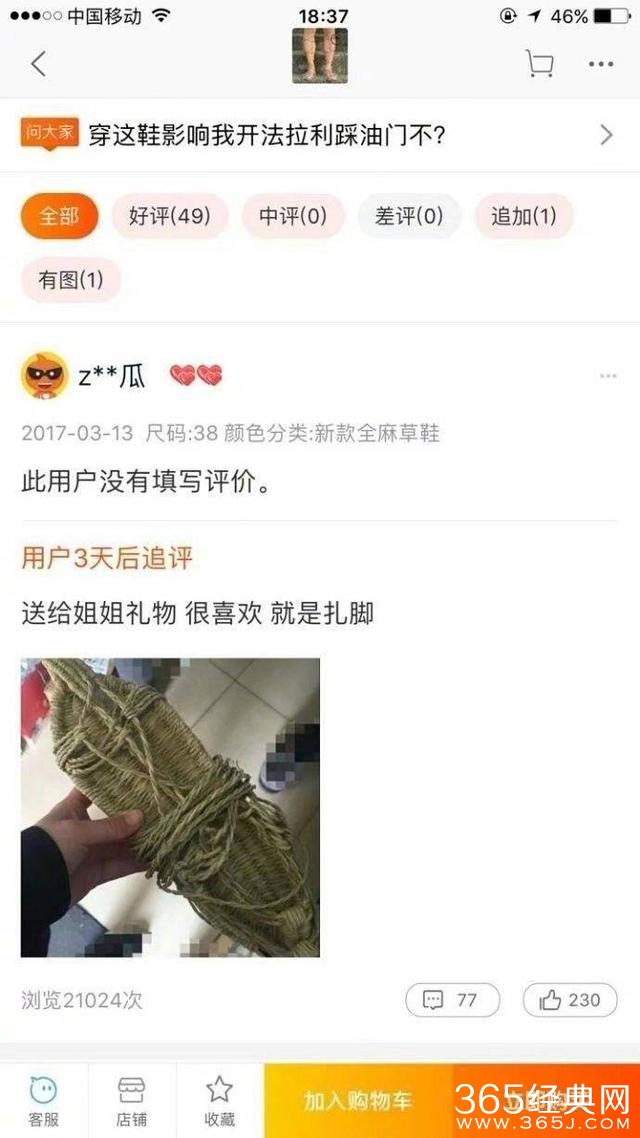Visit the 店铺 store page

point(132,1100)
